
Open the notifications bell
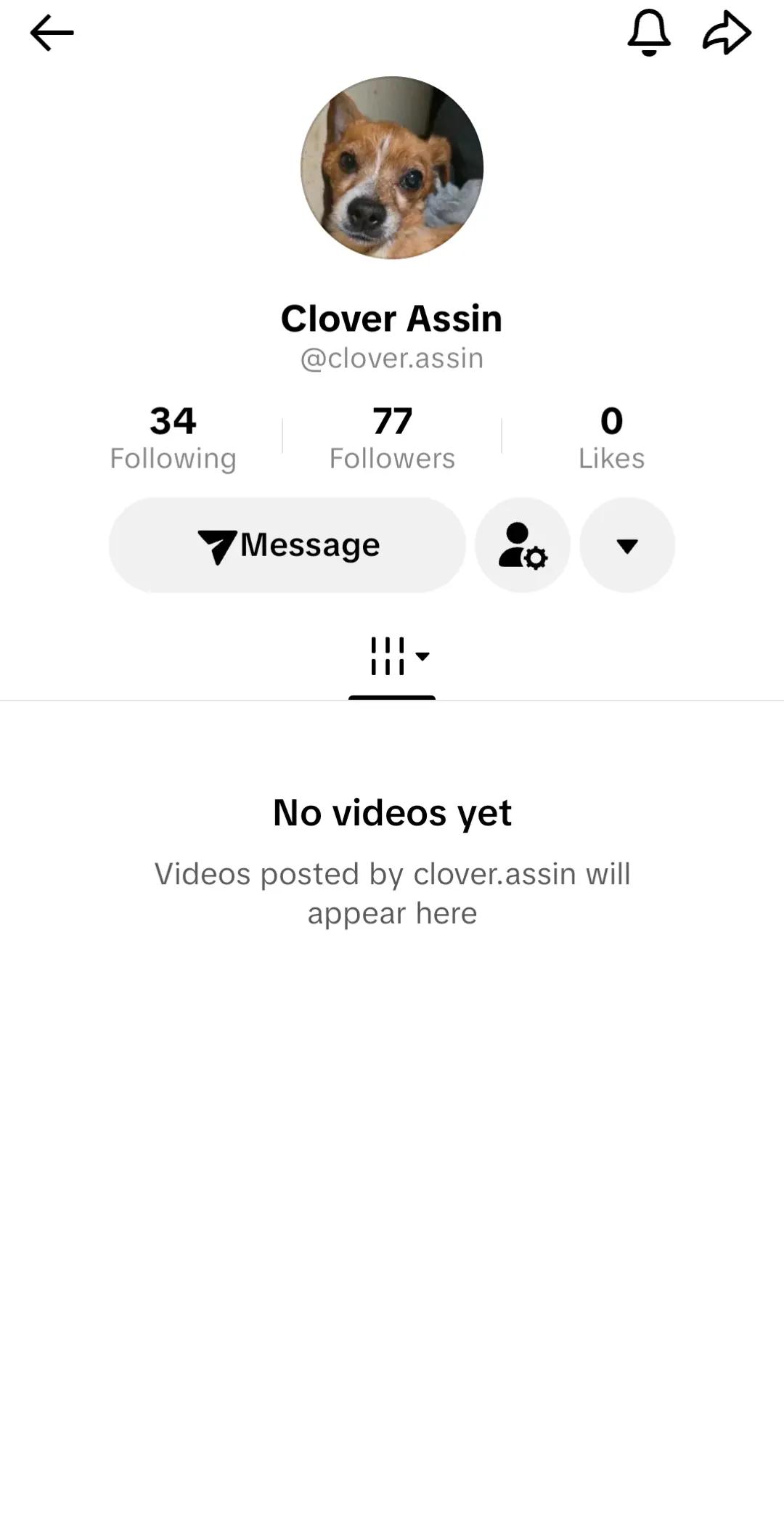[x=648, y=33]
